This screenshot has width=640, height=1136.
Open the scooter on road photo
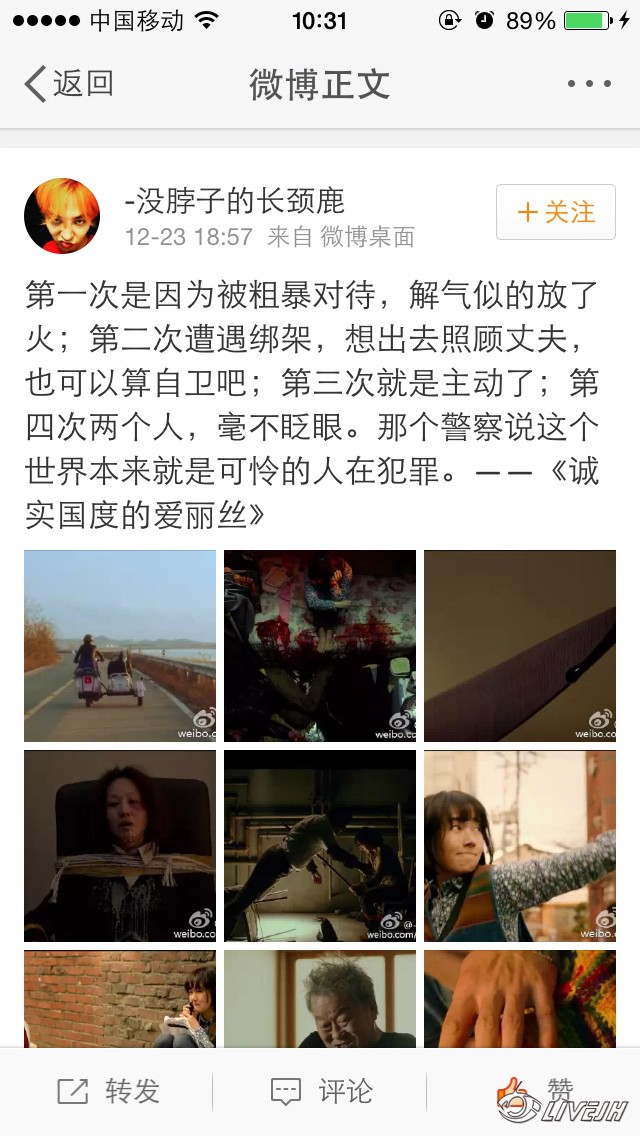pyautogui.click(x=120, y=646)
